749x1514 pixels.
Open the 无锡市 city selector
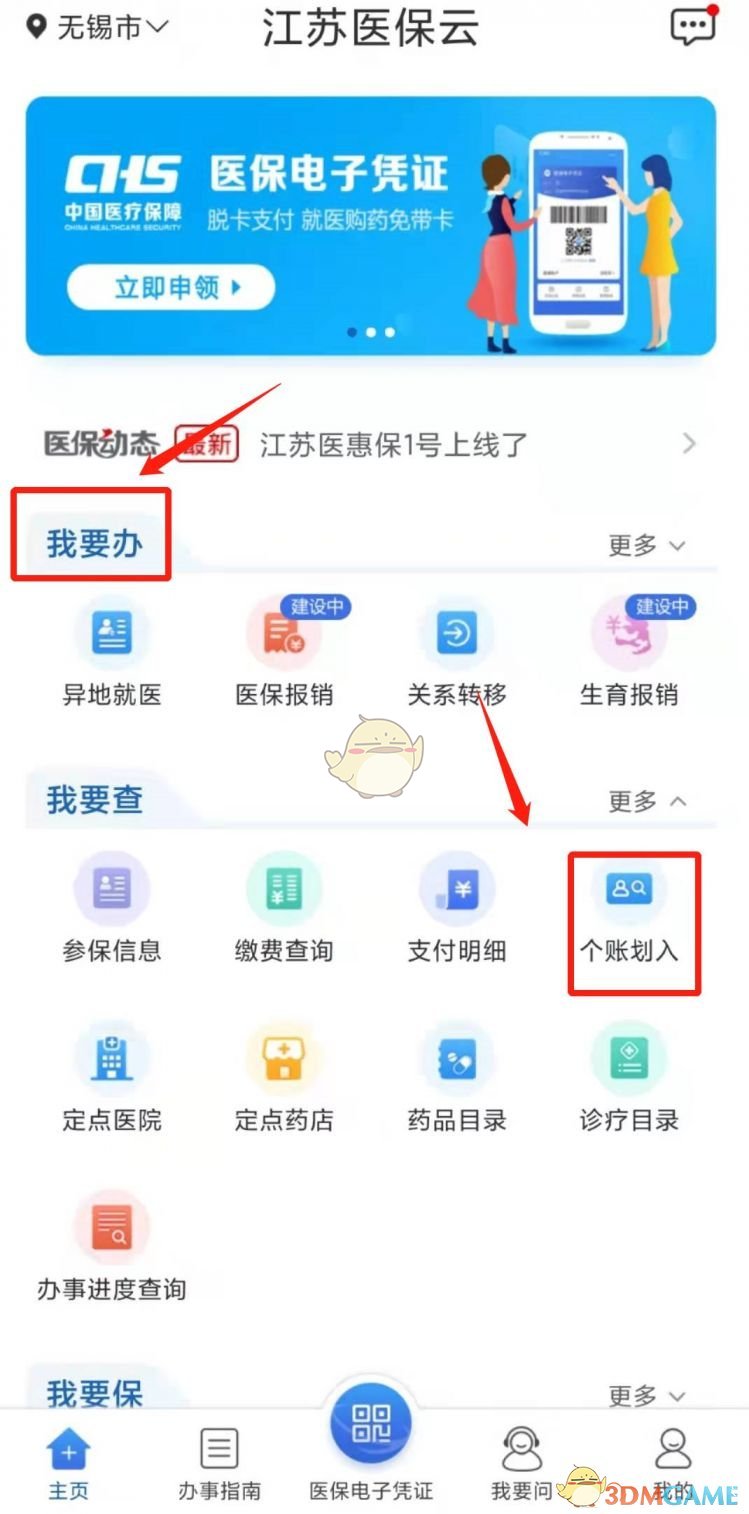click(97, 28)
